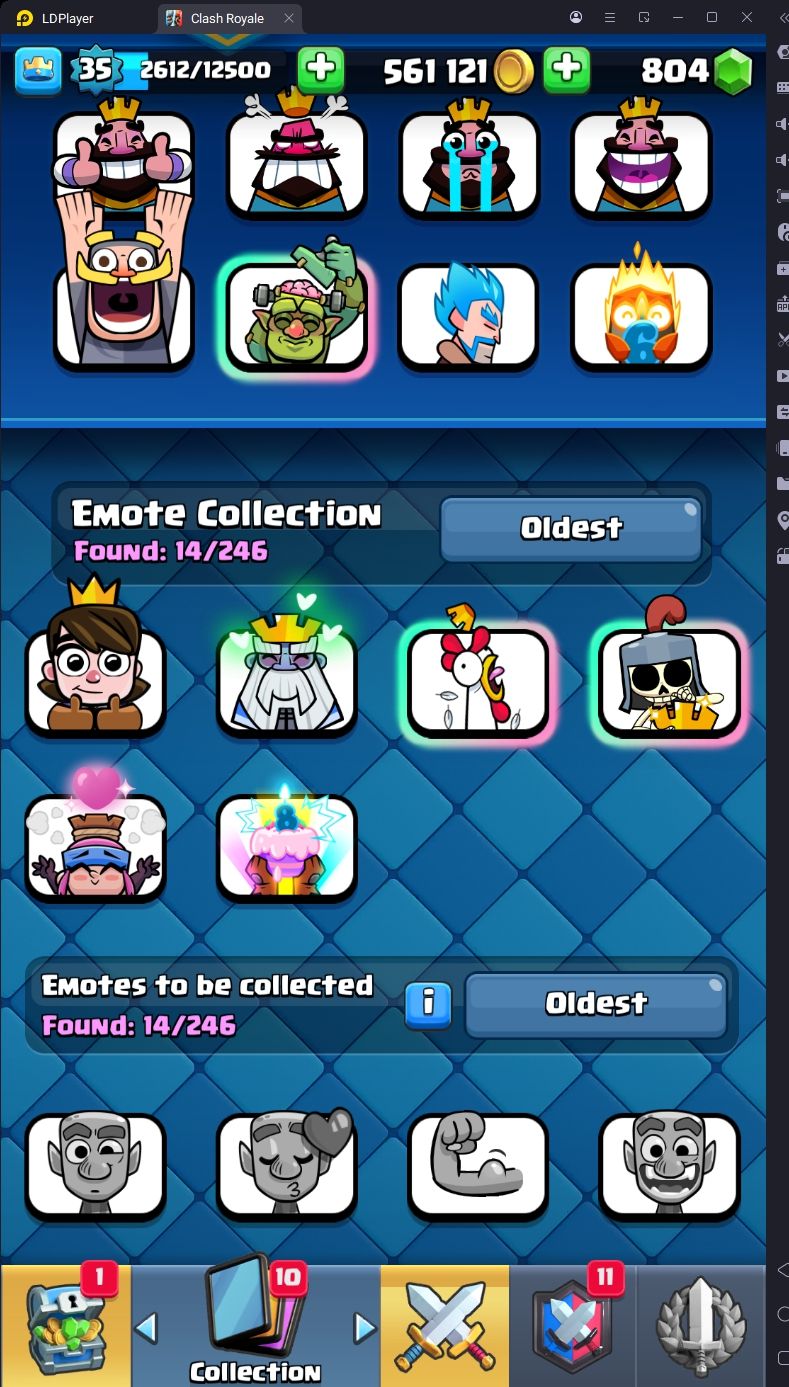This screenshot has width=789, height=1387.
Task: Change sorting of Emotes to be collected
Action: pyautogui.click(x=596, y=1003)
